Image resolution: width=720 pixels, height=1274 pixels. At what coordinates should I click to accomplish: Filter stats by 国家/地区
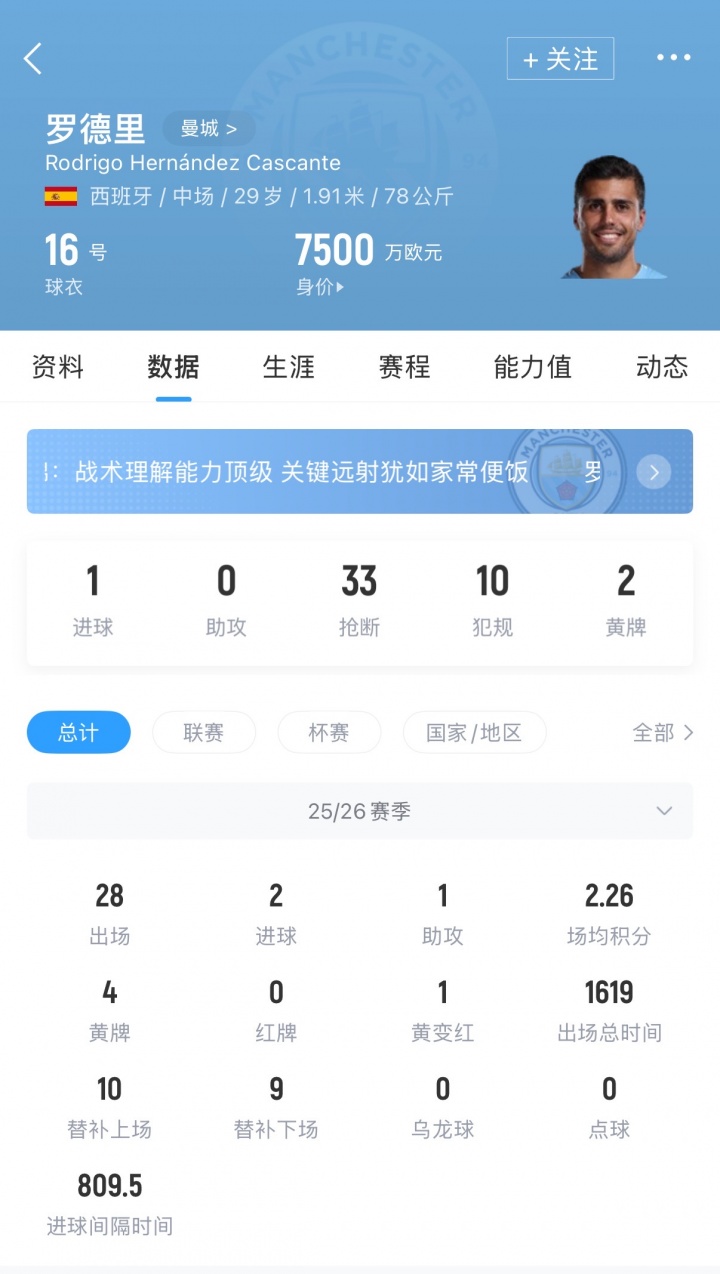474,732
